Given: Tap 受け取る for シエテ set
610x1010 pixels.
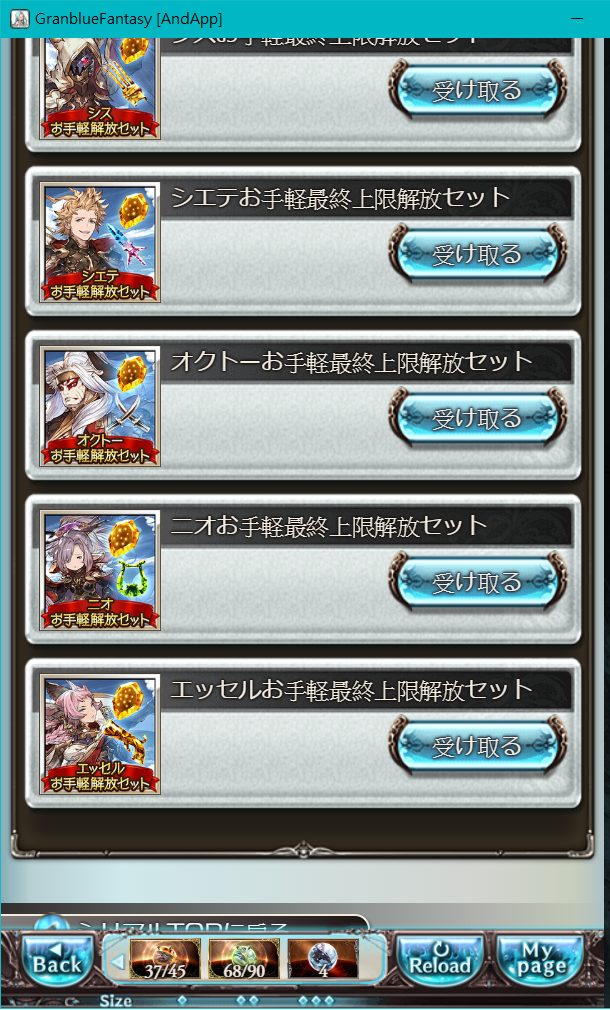Looking at the screenshot, I should [x=477, y=254].
